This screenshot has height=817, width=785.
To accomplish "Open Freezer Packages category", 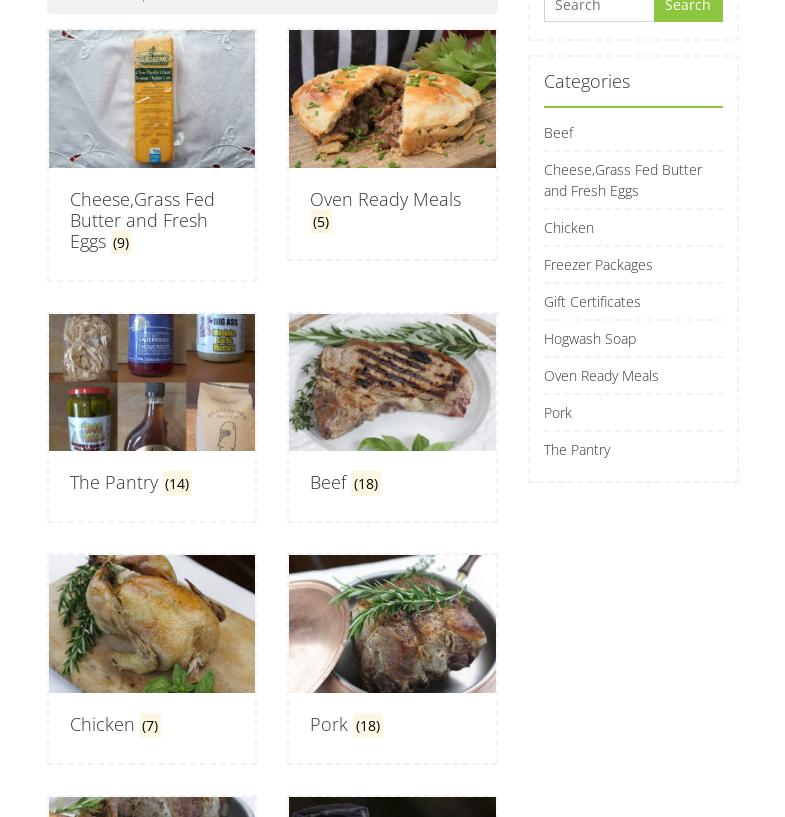I will click(597, 265).
